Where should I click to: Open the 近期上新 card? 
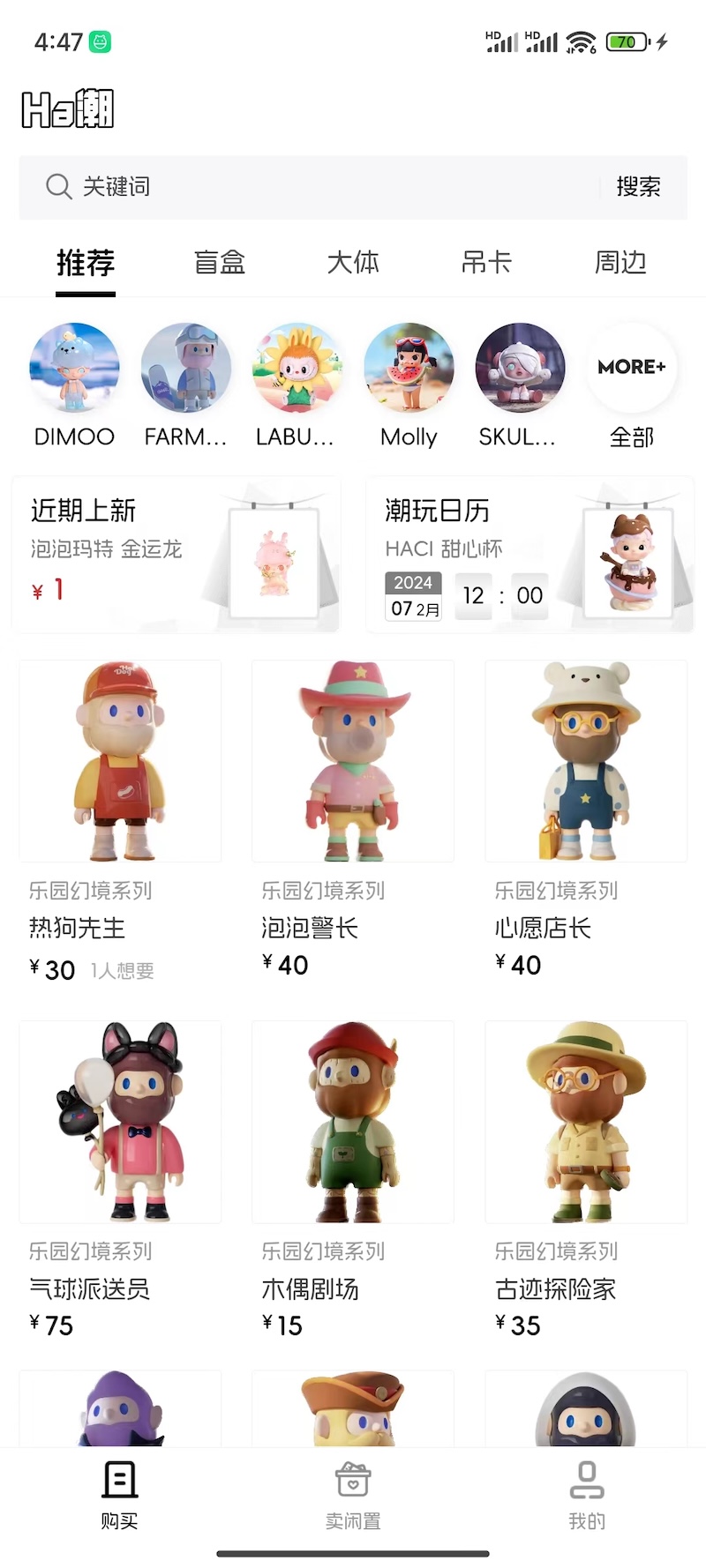click(x=176, y=554)
